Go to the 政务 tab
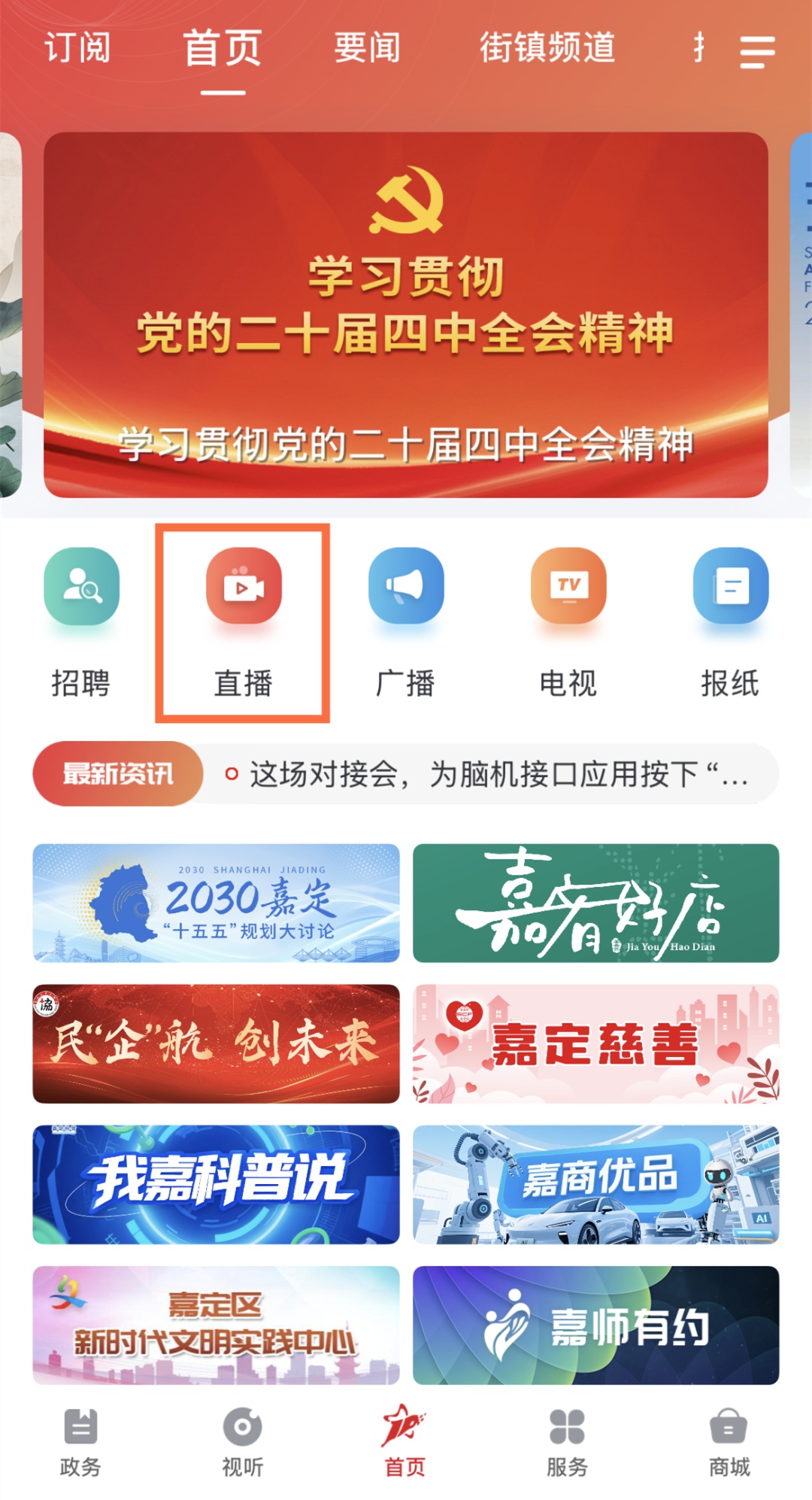 [x=80, y=1441]
